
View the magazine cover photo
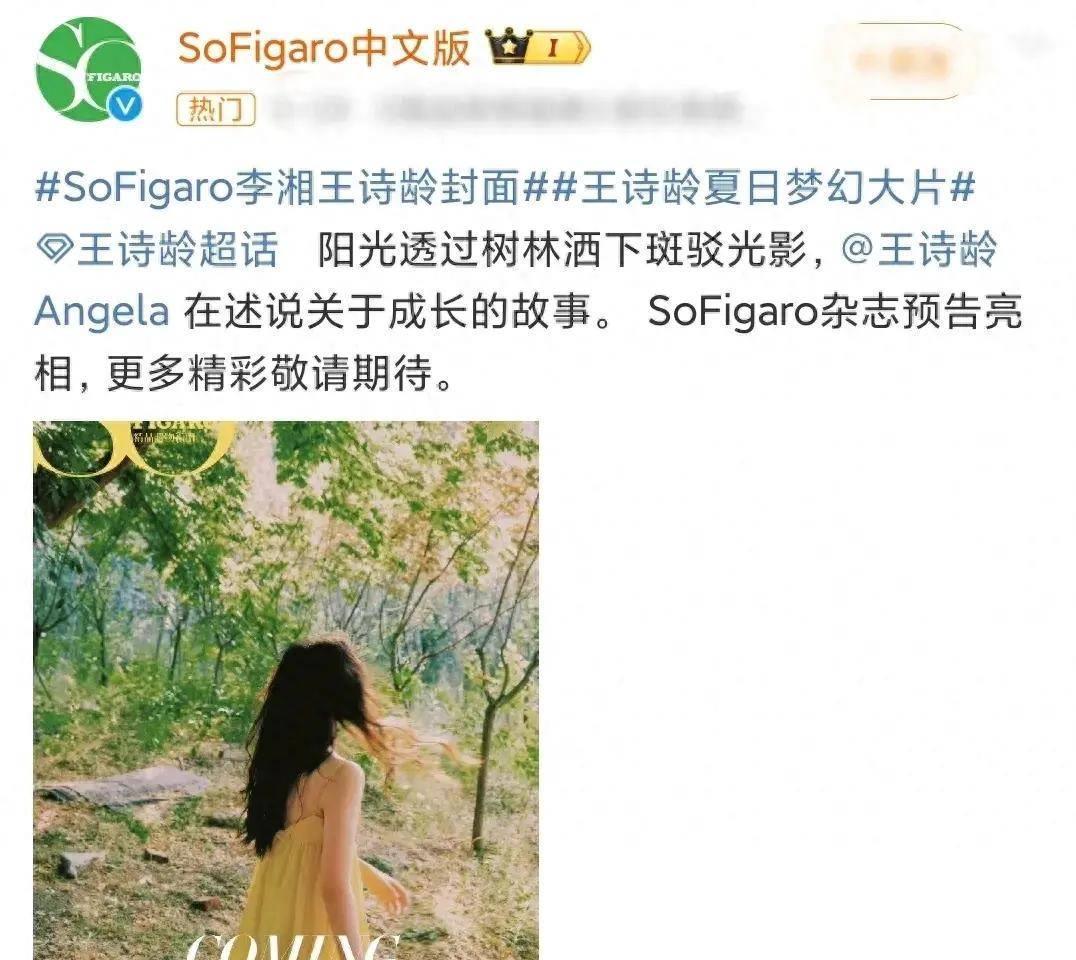[x=286, y=690]
